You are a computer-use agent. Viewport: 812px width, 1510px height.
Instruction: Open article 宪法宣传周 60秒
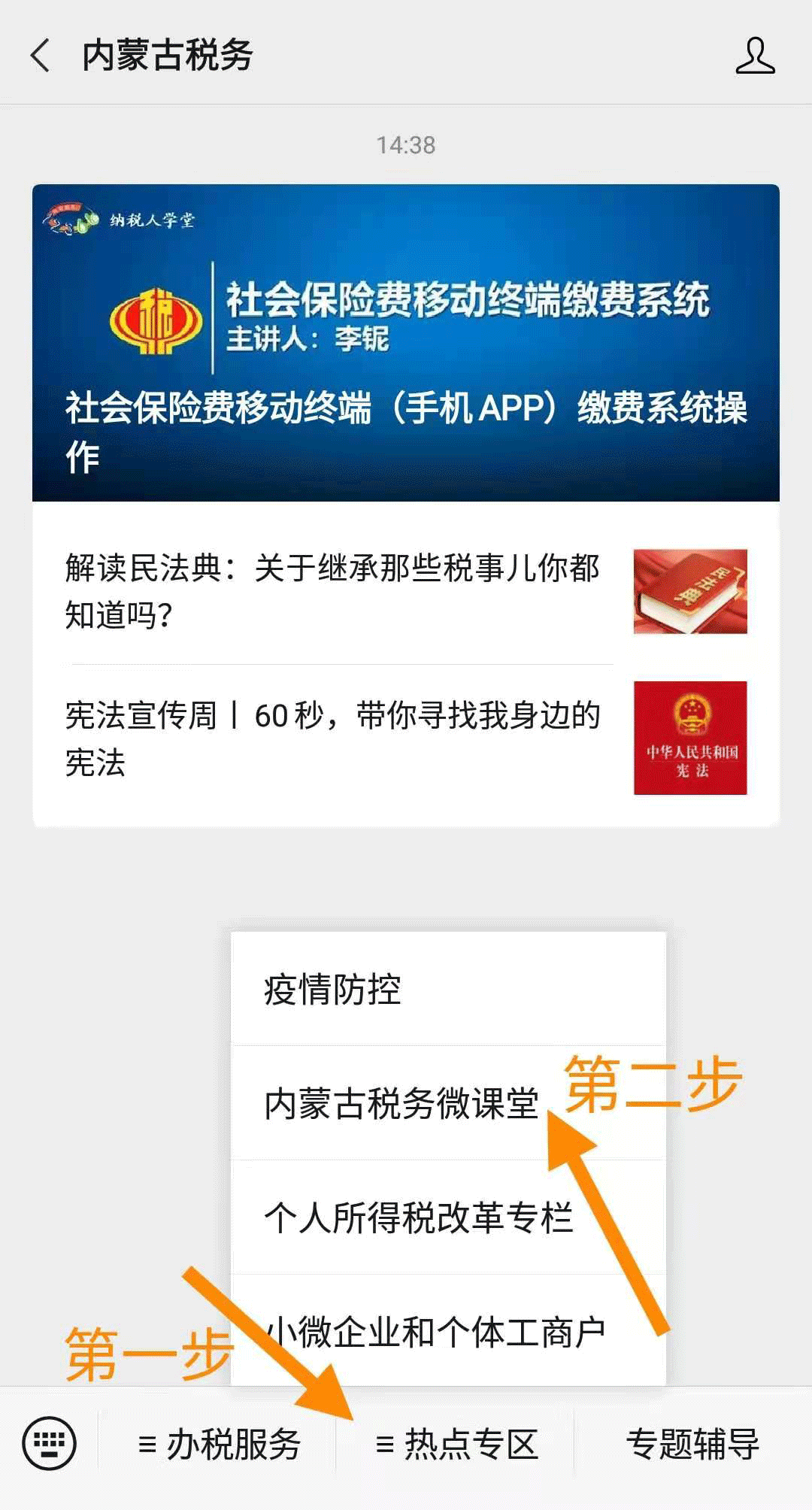[x=406, y=738]
